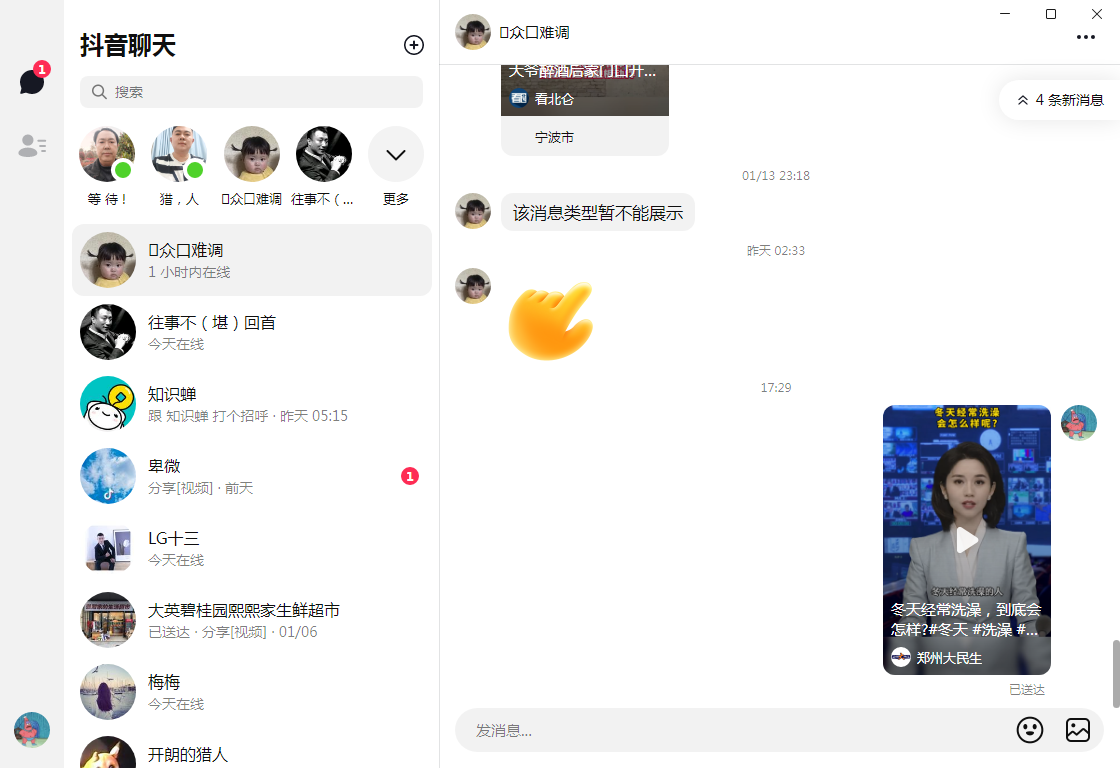
Task: Open the chat with 往事不（堪）回首
Action: 251,332
